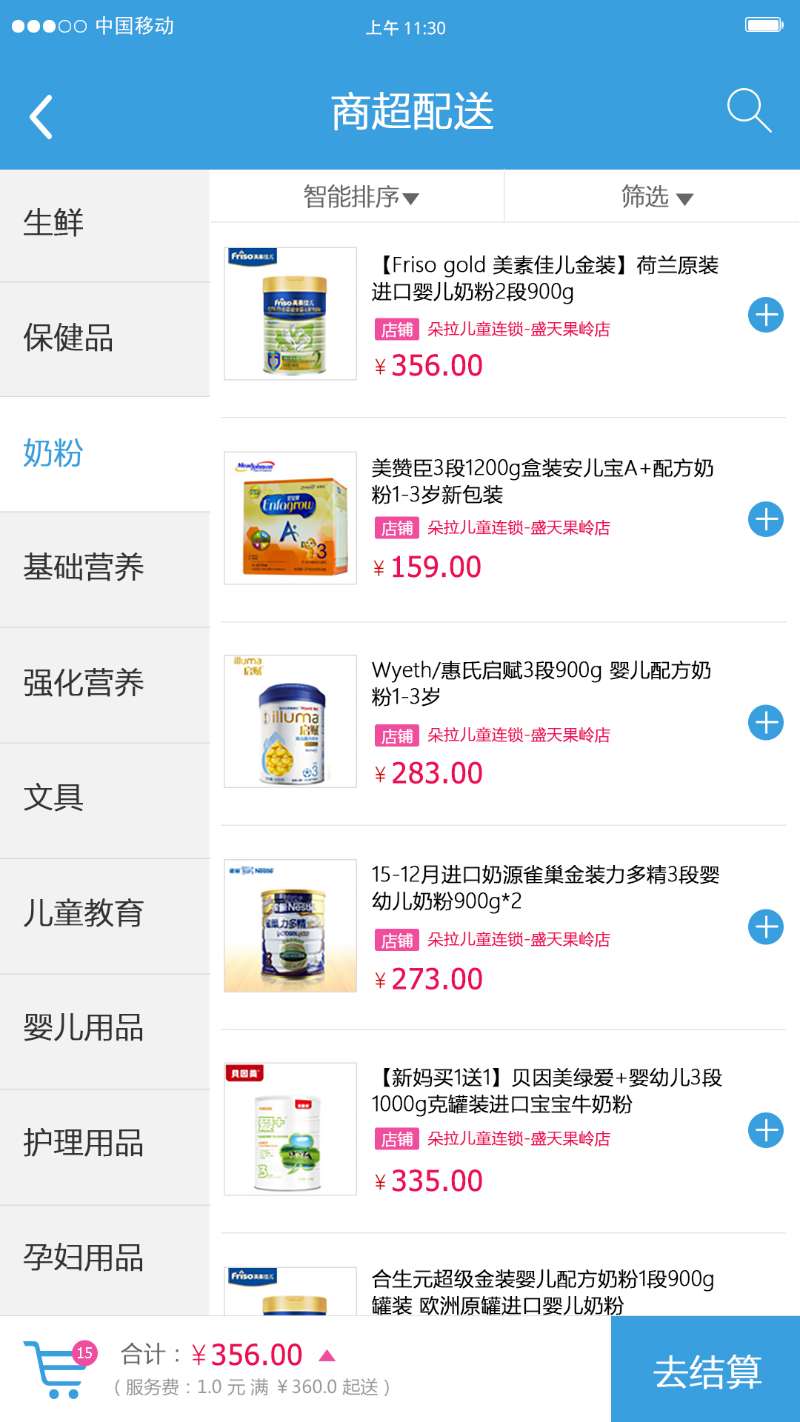The height and width of the screenshot is (1422, 800).
Task: Go back from 商超配送 page
Action: pyautogui.click(x=41, y=116)
